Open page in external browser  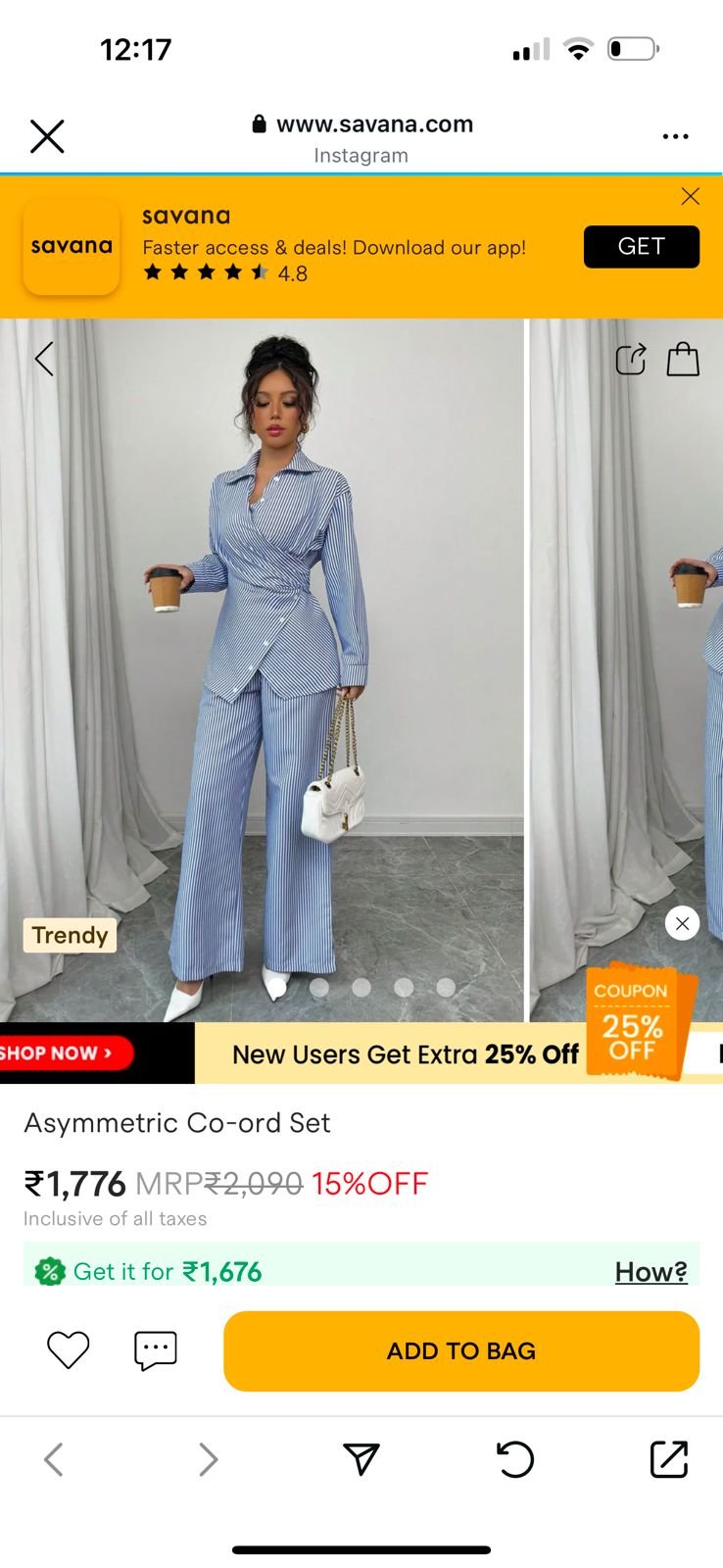coord(669,1459)
